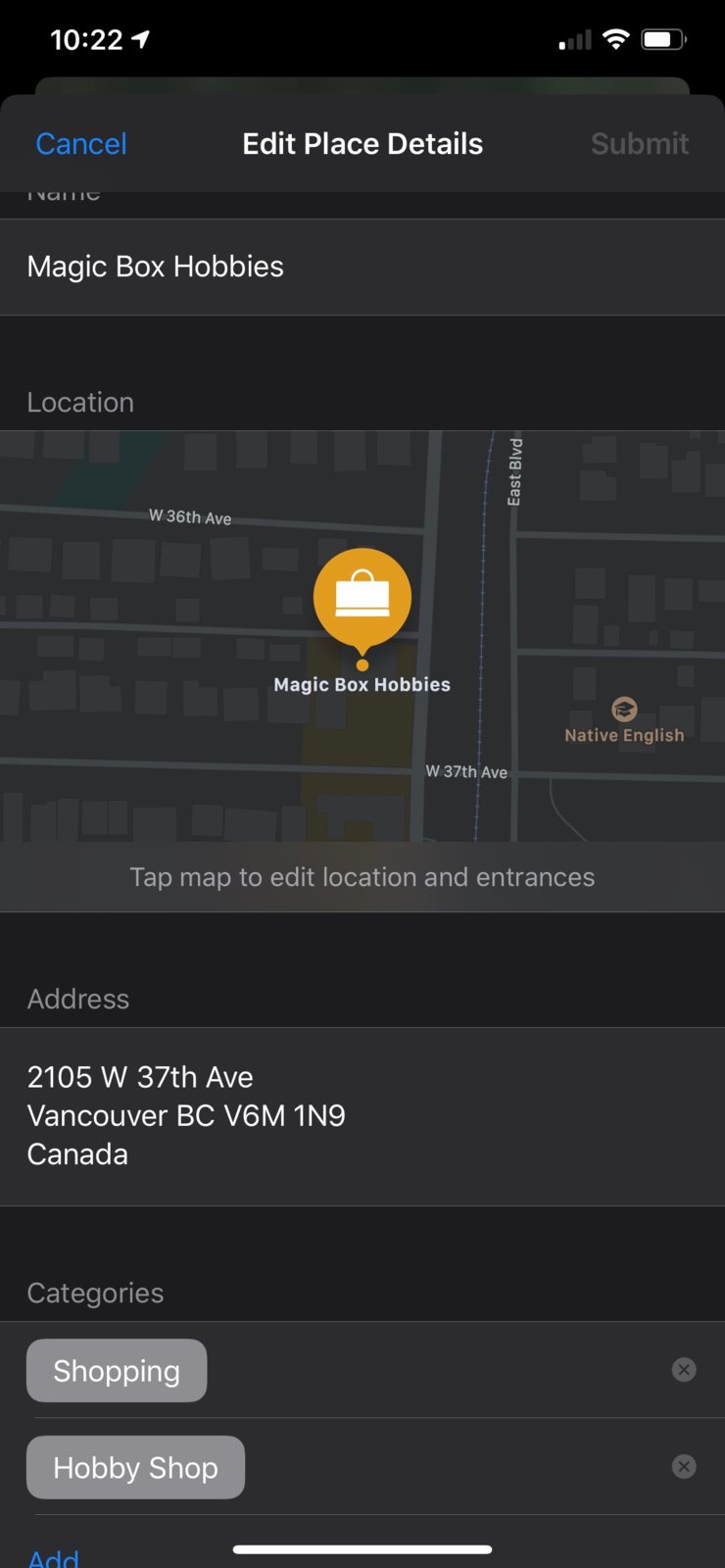Cancel editing place details
Viewport: 725px width, 1568px height.
(81, 144)
